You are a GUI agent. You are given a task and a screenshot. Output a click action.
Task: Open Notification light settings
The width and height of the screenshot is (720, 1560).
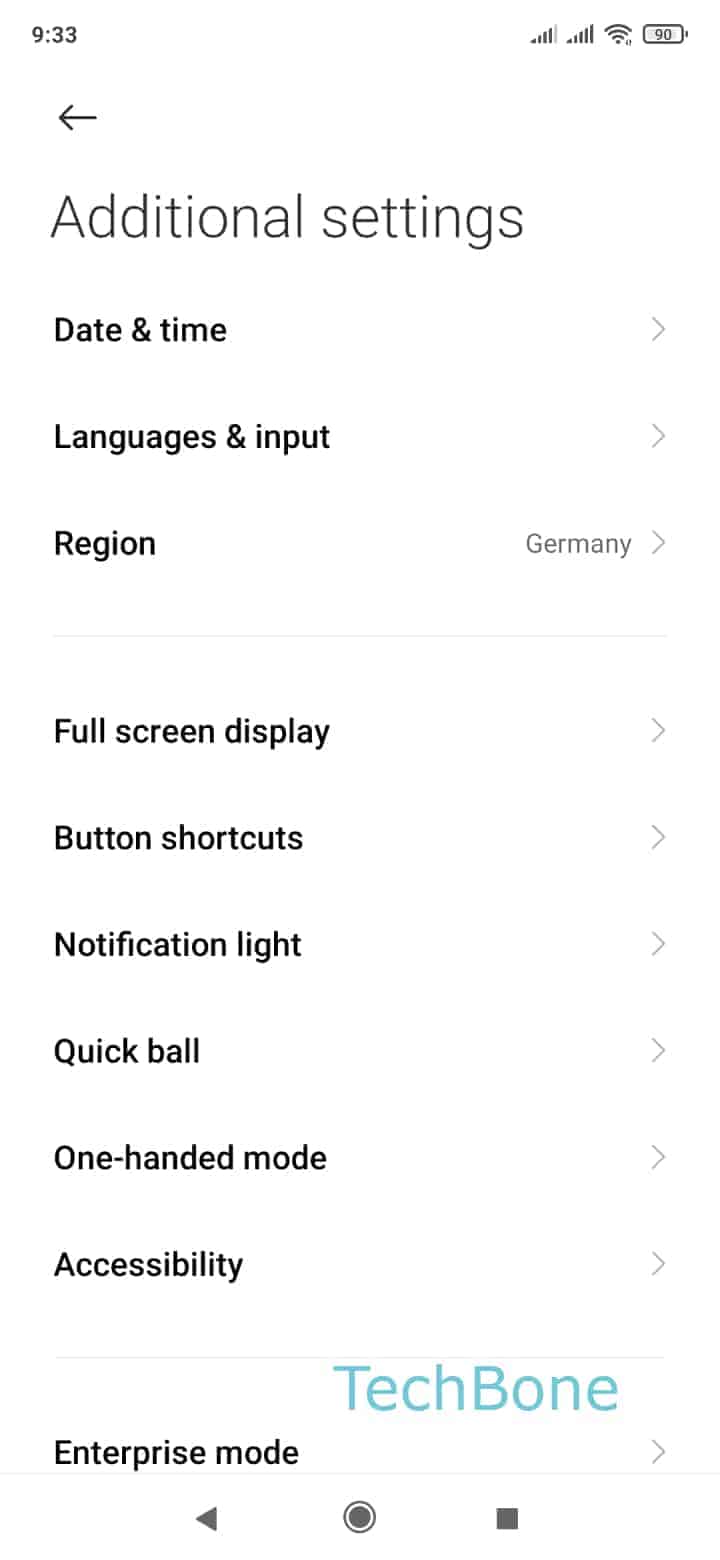click(x=360, y=943)
